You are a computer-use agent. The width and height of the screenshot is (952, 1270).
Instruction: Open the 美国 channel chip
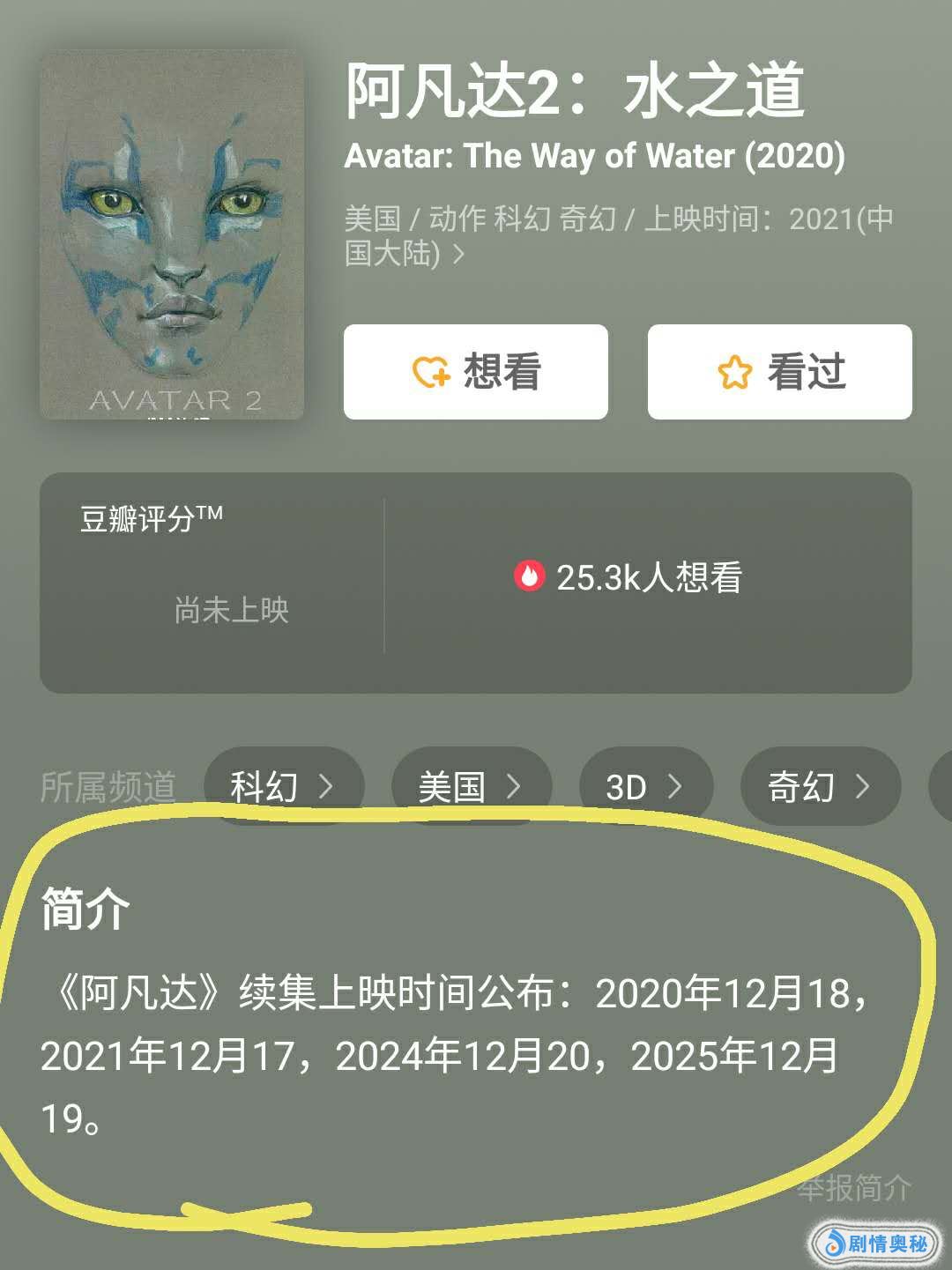(x=471, y=786)
